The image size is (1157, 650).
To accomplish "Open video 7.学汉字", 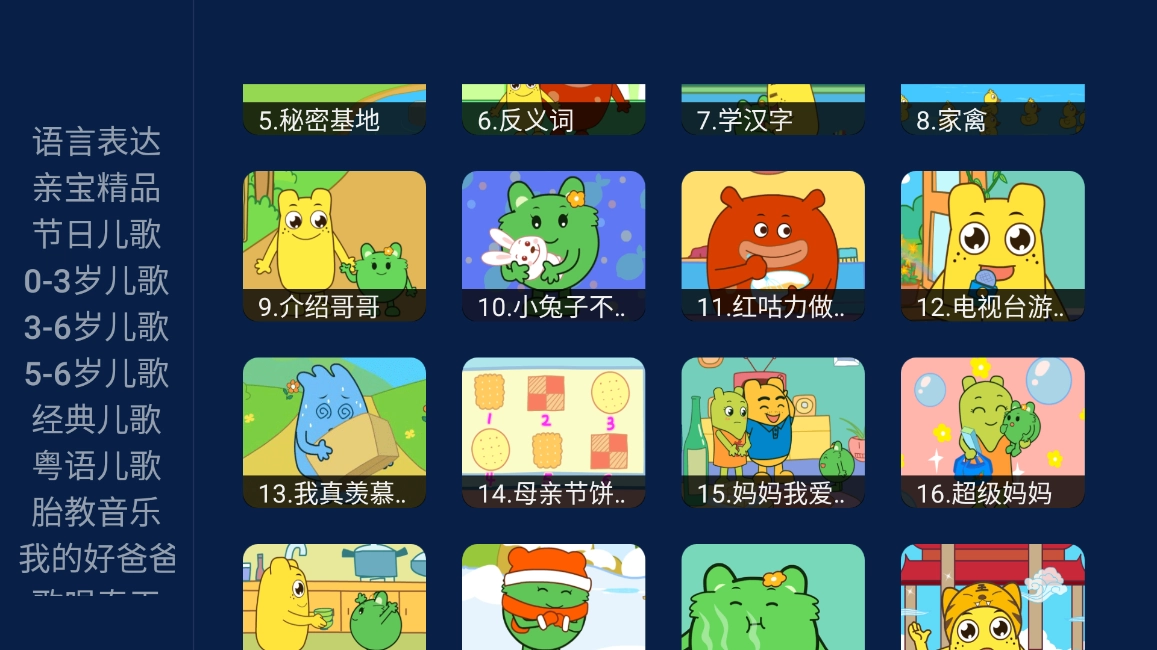I will pos(773,110).
